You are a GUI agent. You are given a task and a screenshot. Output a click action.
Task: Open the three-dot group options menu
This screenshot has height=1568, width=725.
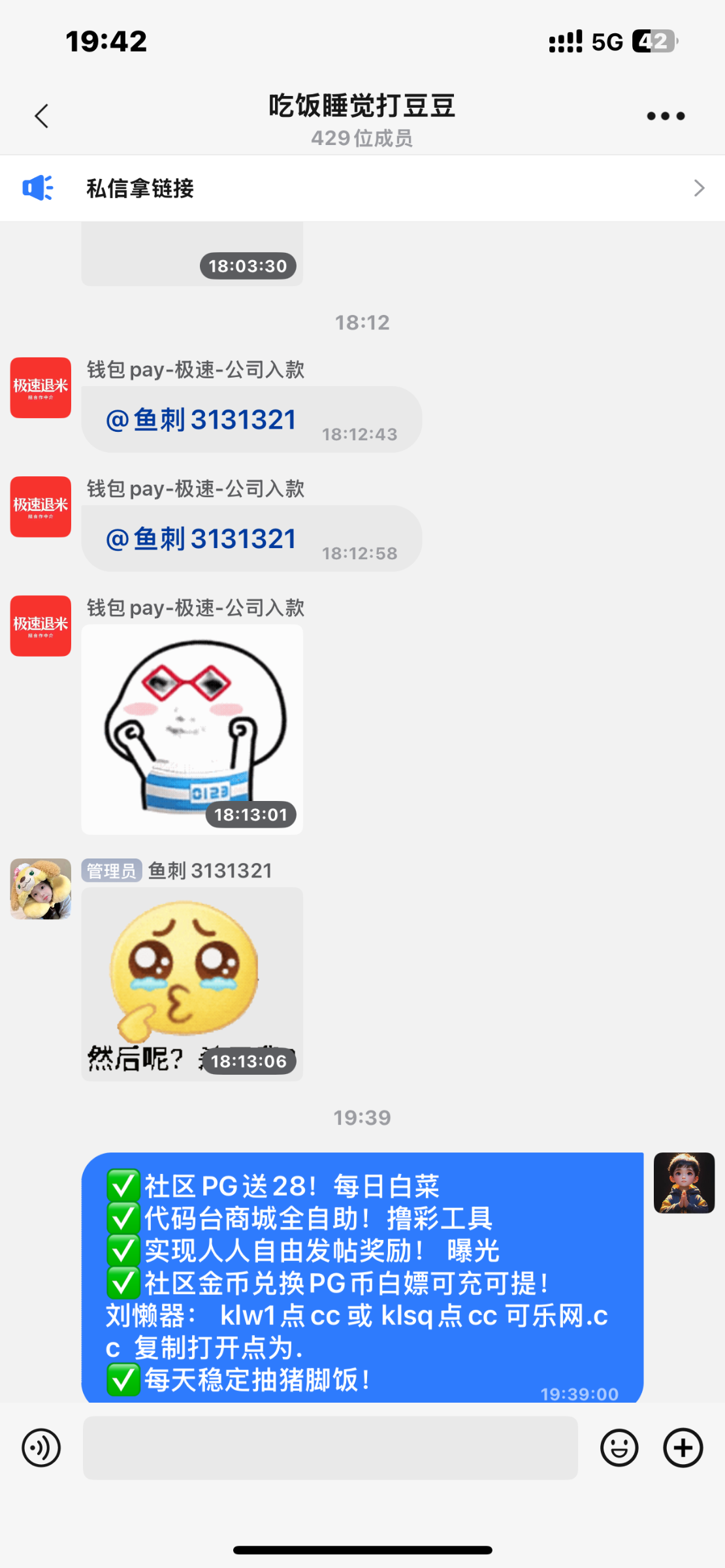pyautogui.click(x=666, y=116)
